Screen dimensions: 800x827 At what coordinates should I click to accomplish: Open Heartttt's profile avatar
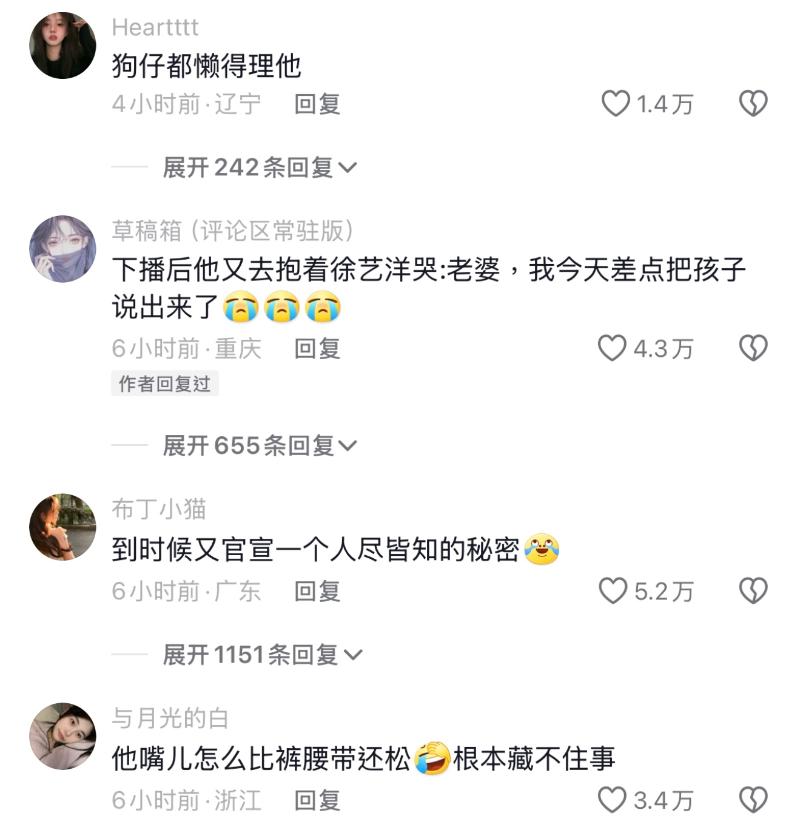pyautogui.click(x=62, y=46)
